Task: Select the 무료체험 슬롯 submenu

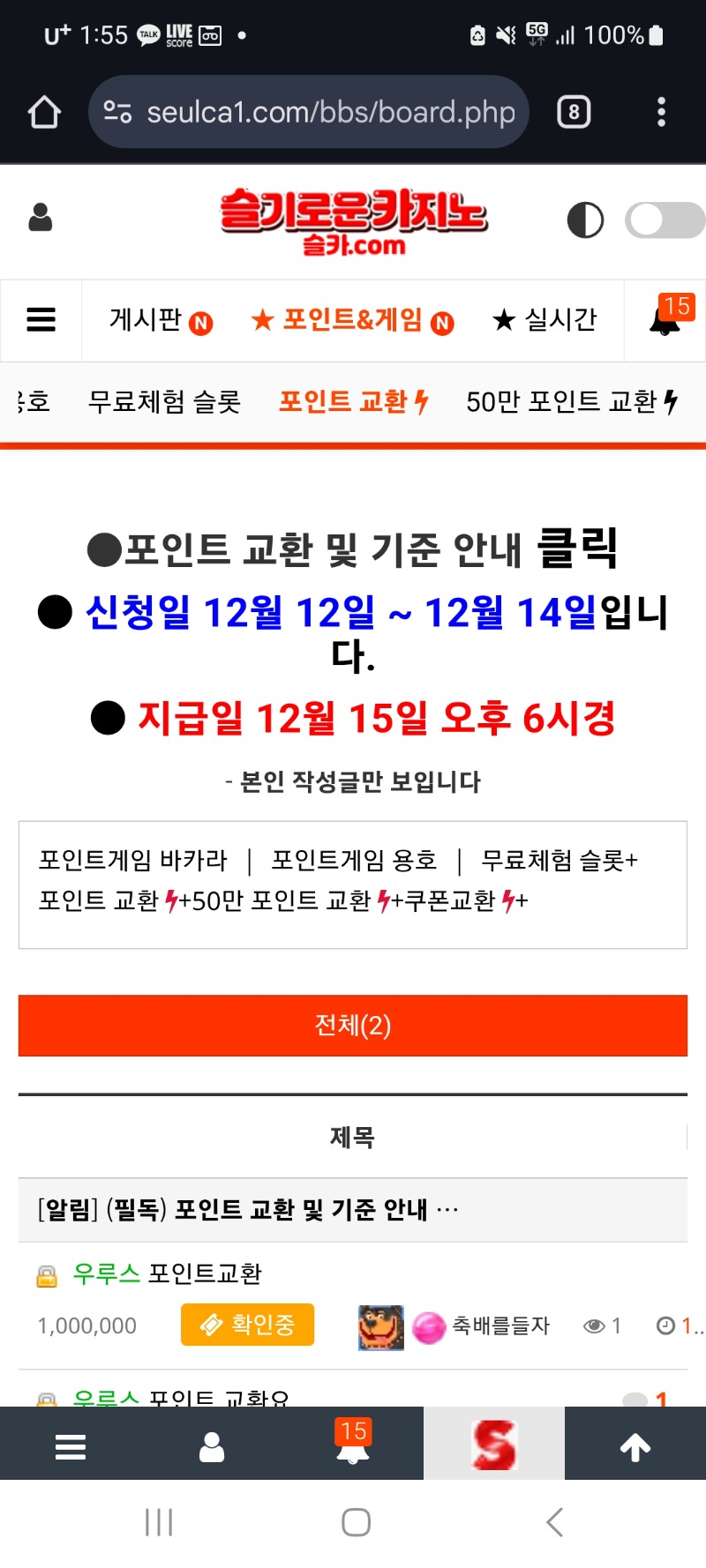Action: [x=164, y=402]
